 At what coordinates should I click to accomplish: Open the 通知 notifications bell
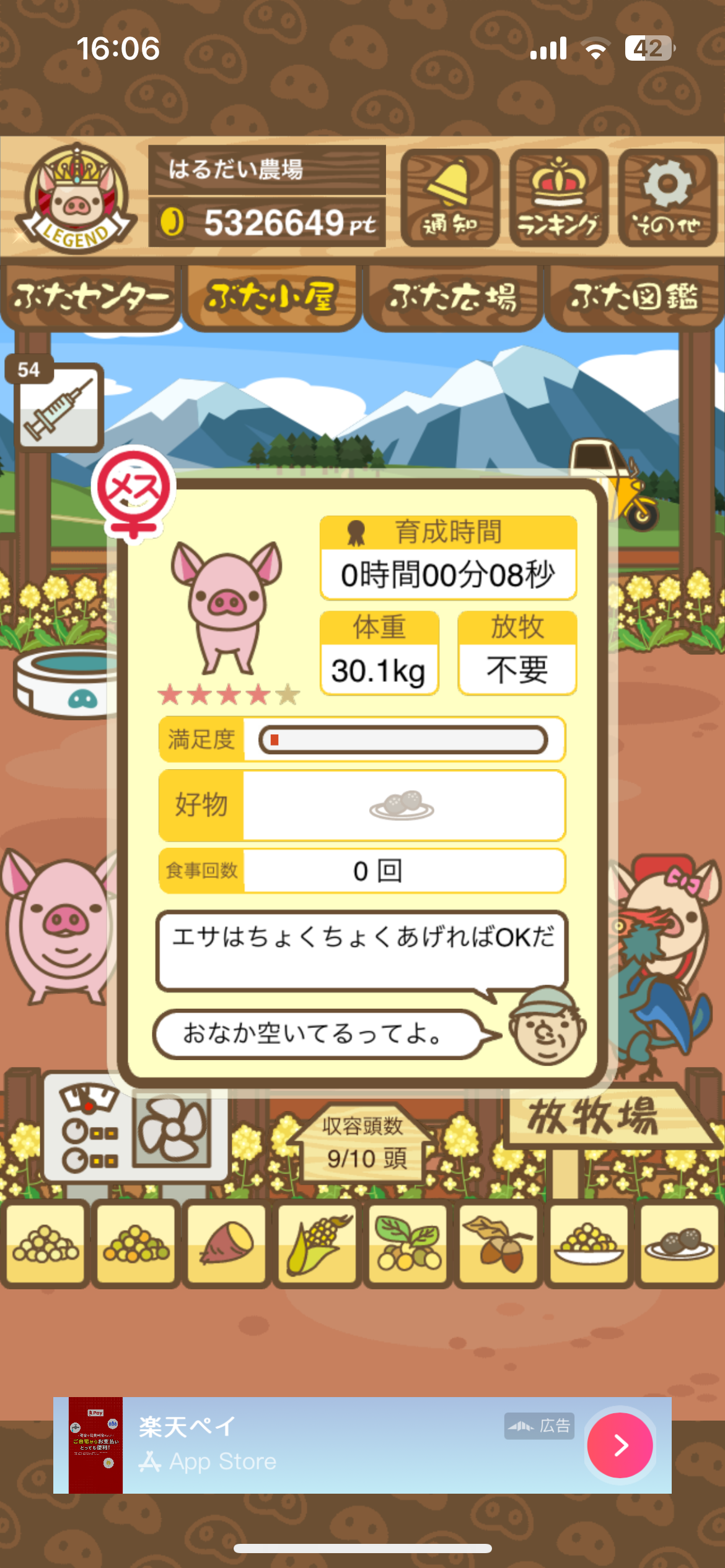[450, 198]
